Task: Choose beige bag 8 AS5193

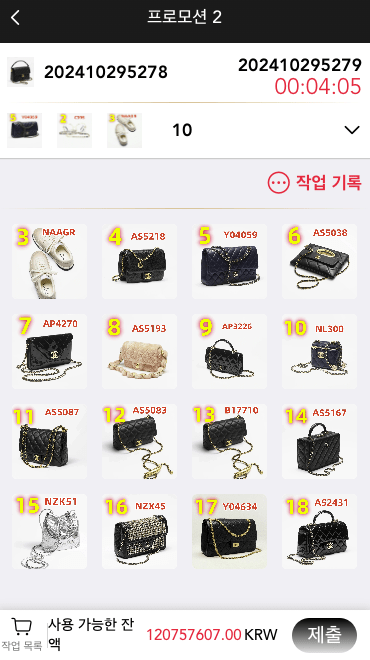Action: (139, 351)
